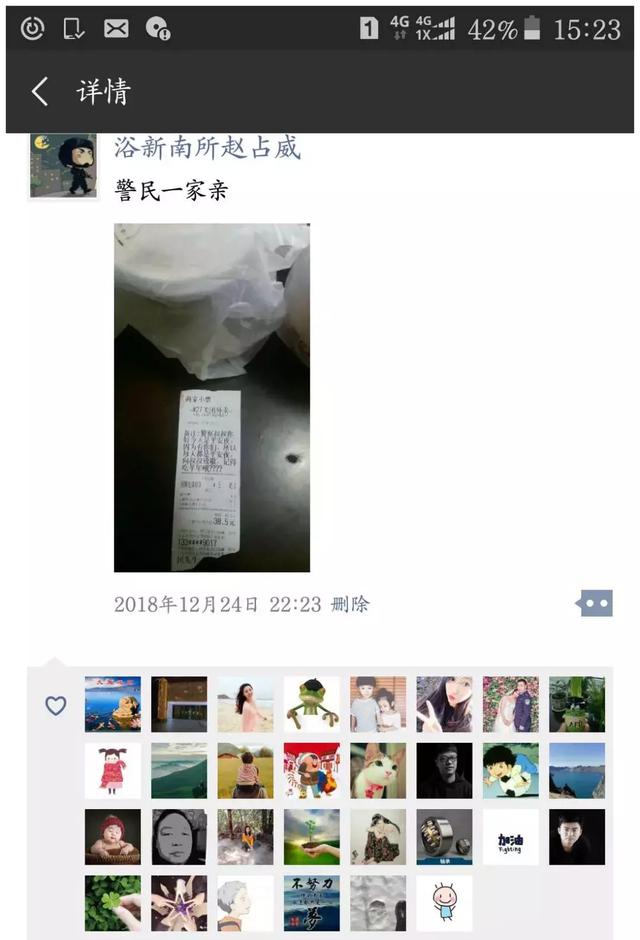Viewport: 640px width, 940px height.
Task: Open poster's profile avatar
Action: pyautogui.click(x=63, y=166)
